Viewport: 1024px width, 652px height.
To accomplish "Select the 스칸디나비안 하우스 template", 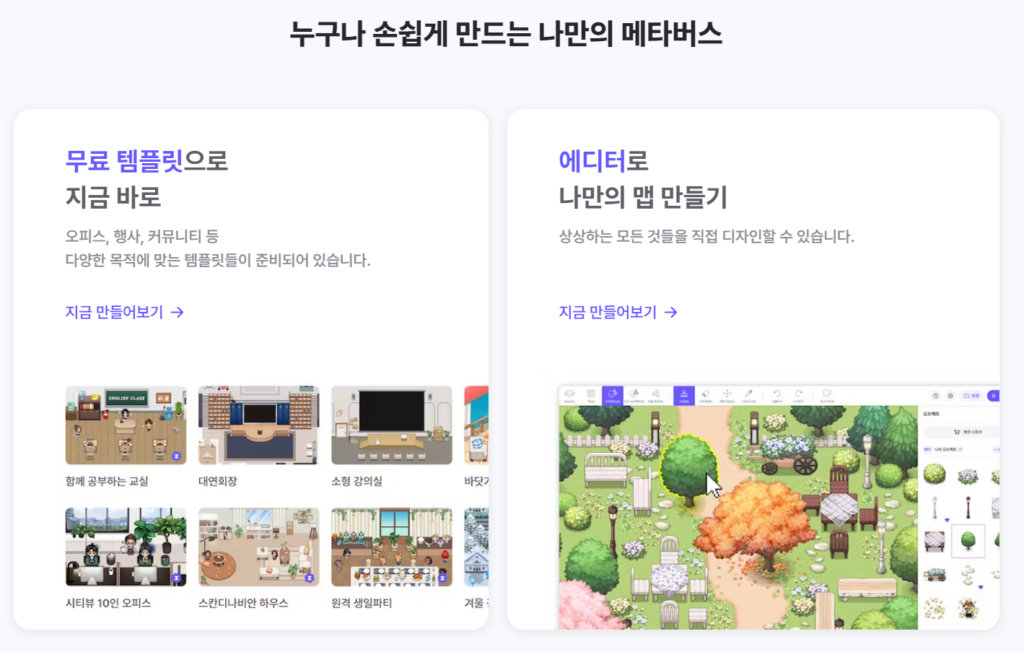I will [258, 547].
